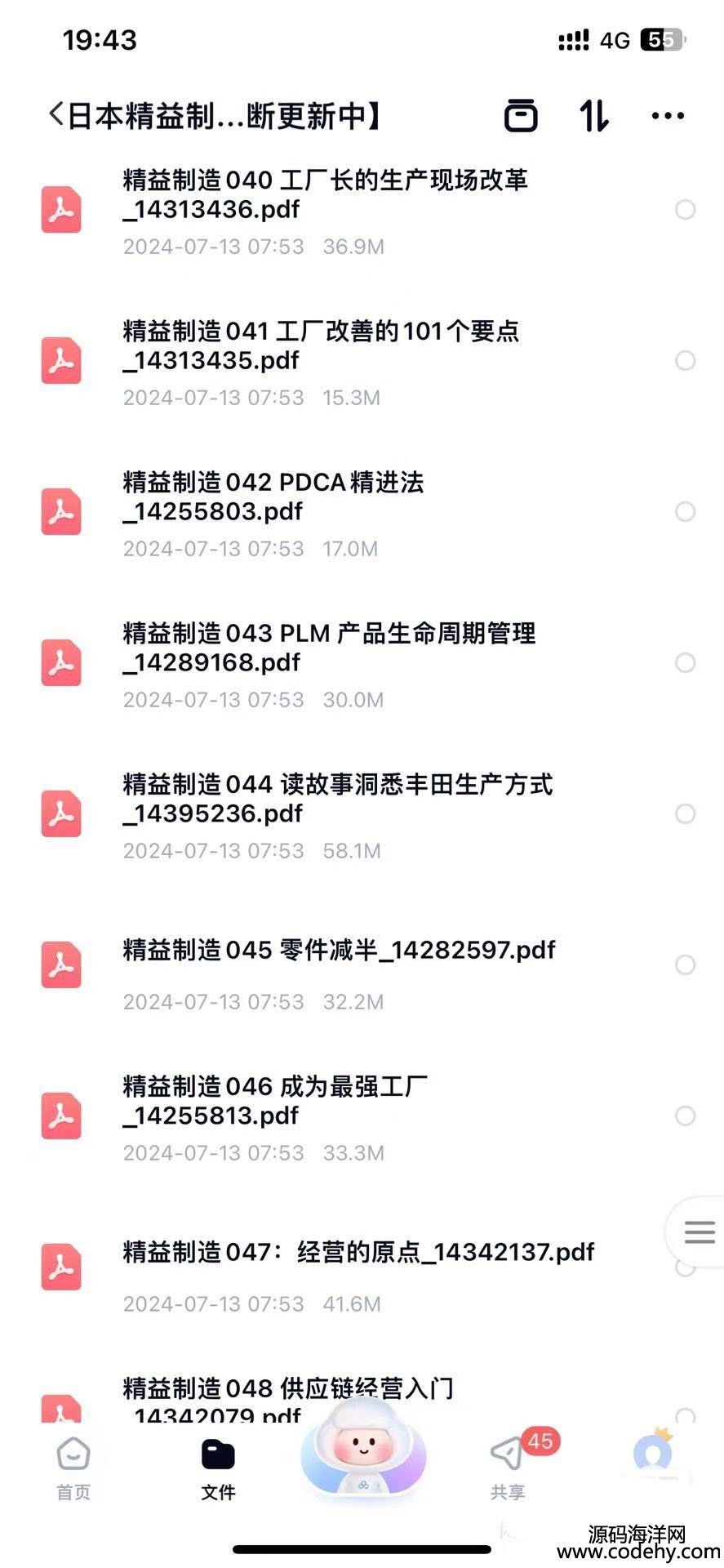Open the profile avatar tab
Screen dimensions: 724x1568
click(653, 1457)
